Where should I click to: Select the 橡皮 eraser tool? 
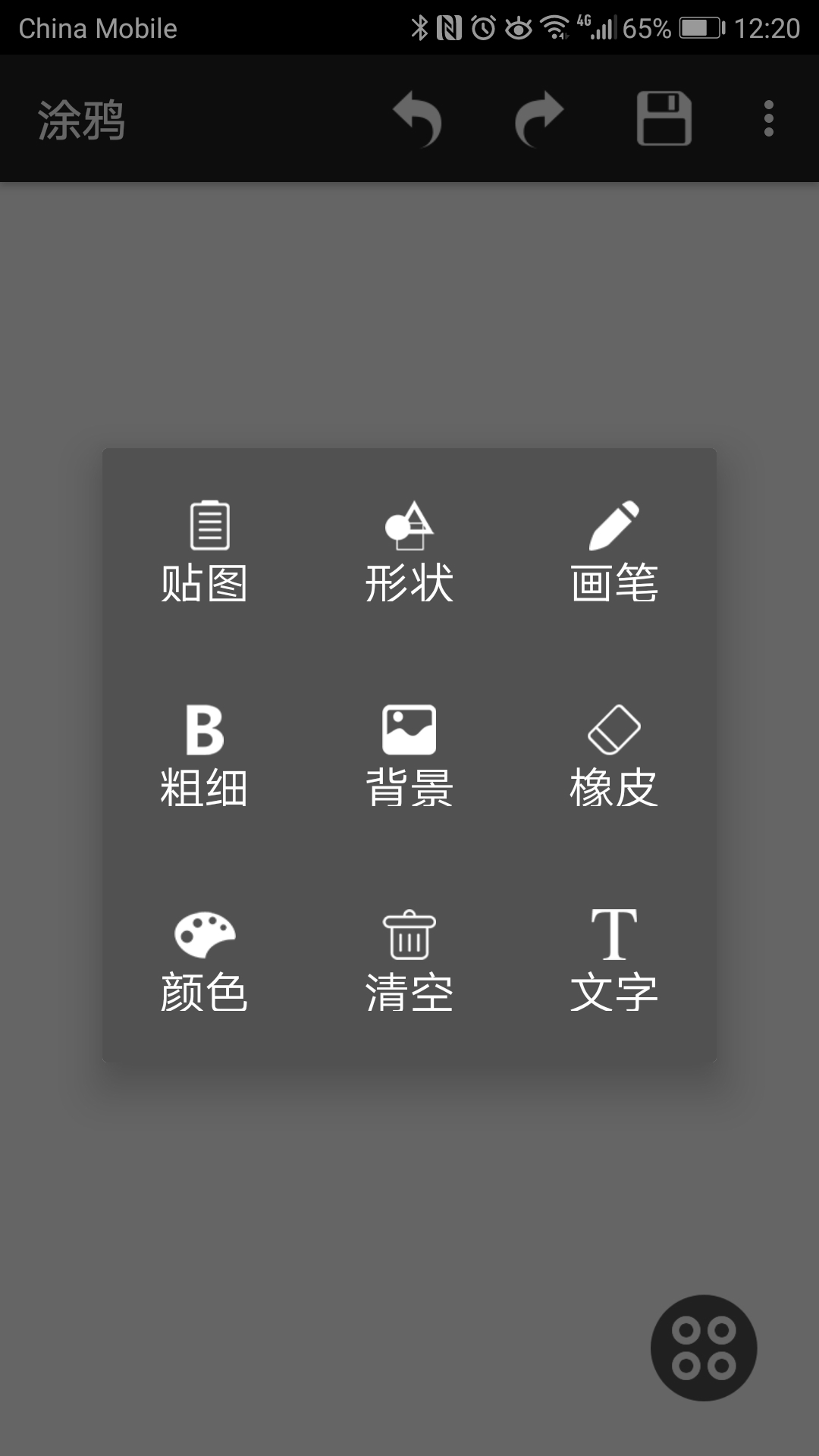pos(614,758)
